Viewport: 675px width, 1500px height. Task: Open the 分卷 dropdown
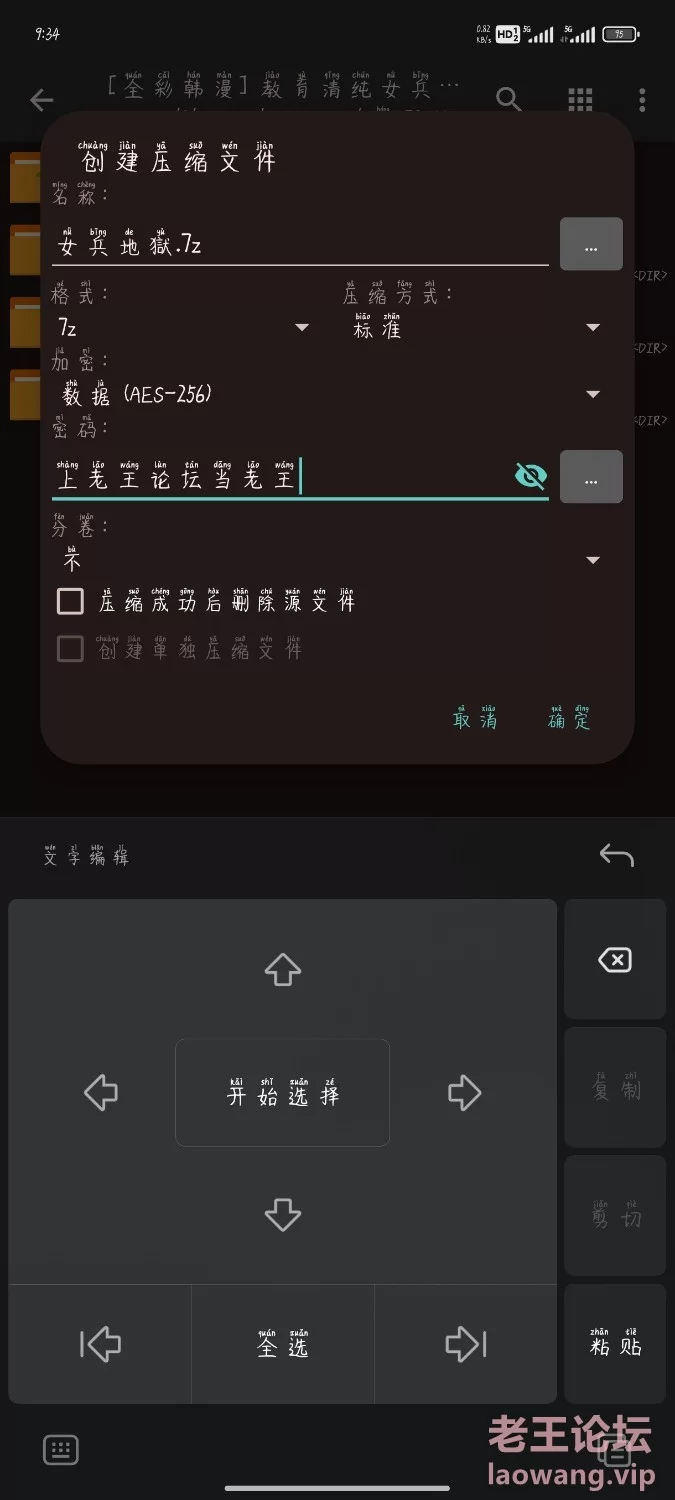tap(329, 560)
